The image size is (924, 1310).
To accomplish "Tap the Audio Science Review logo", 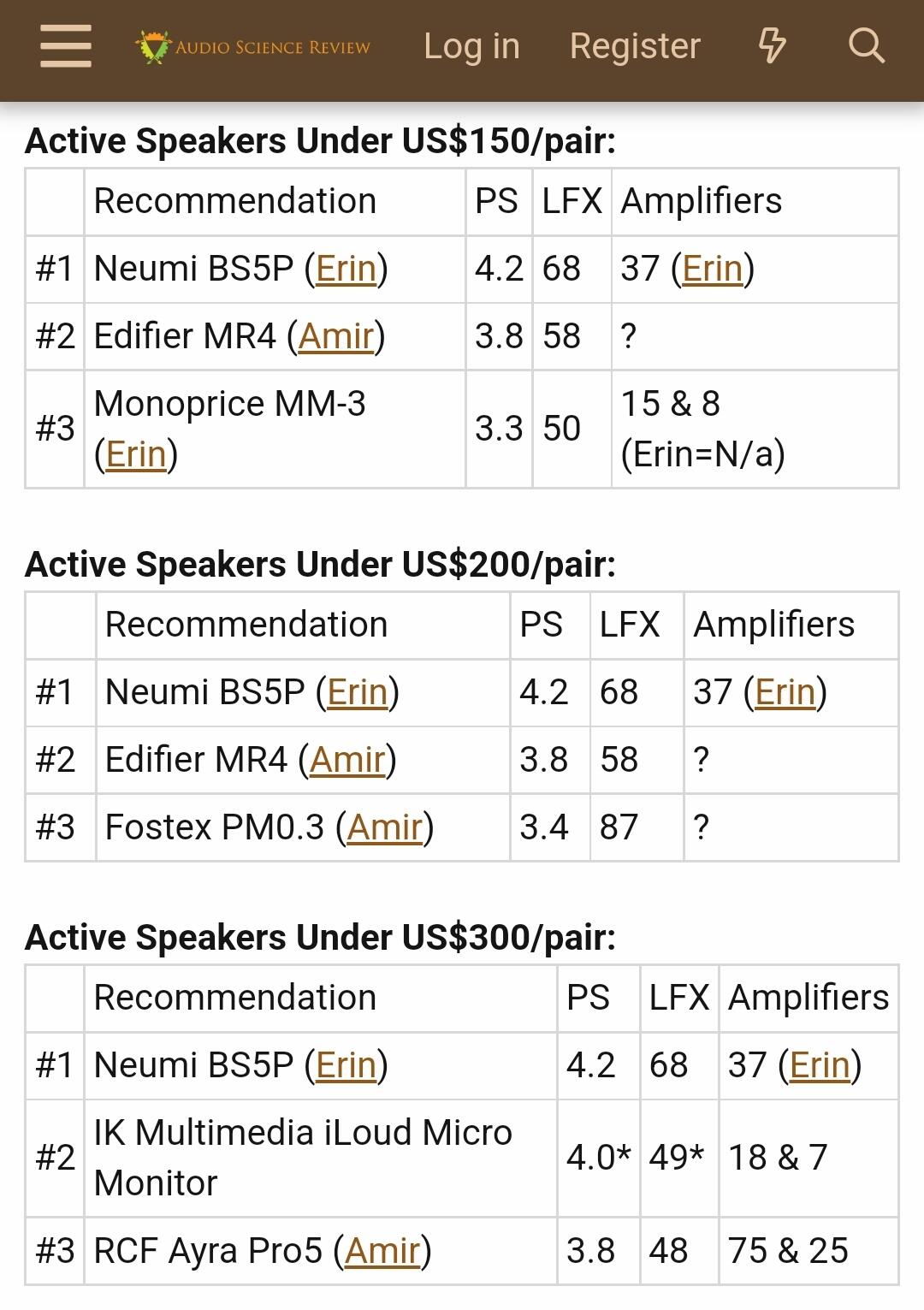I will (x=253, y=47).
